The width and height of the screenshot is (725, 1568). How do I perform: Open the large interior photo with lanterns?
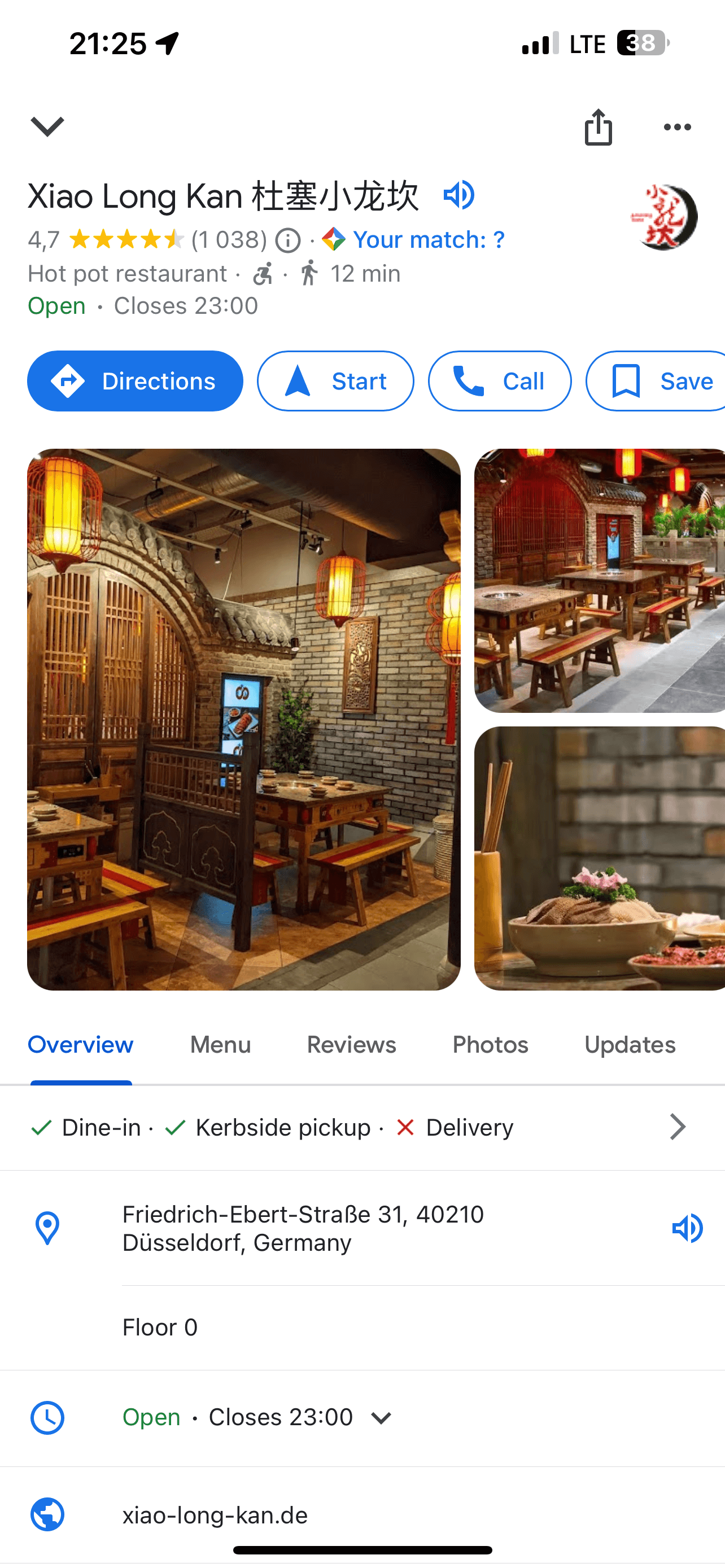243,720
